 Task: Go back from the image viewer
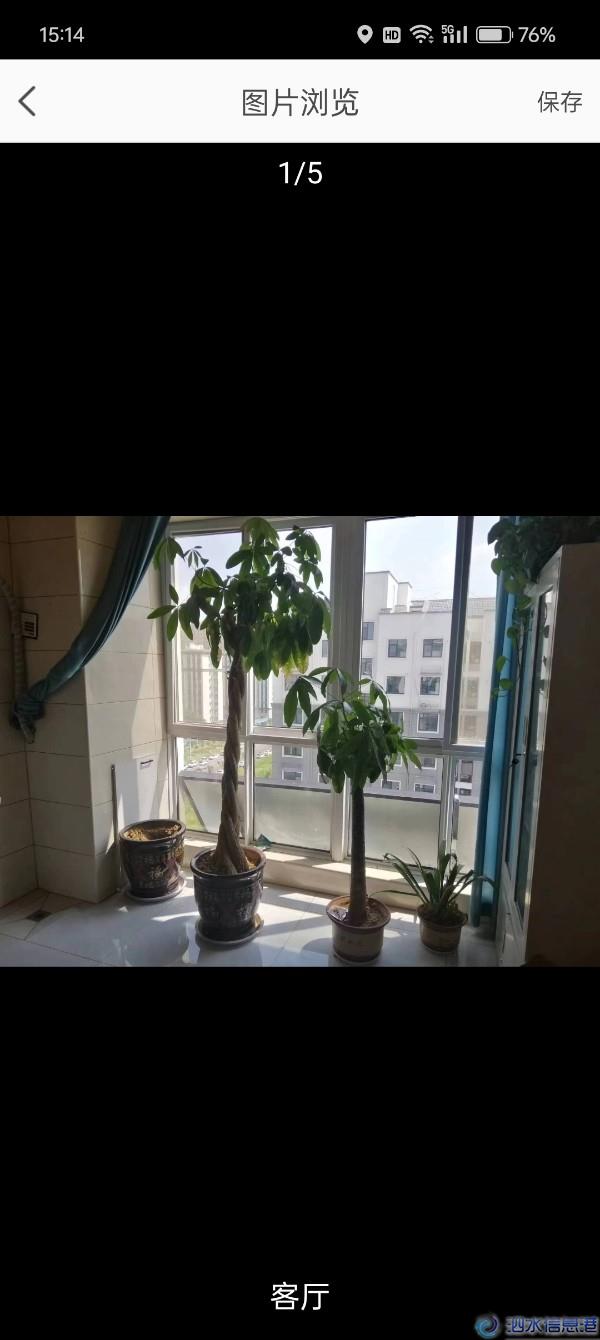click(28, 101)
